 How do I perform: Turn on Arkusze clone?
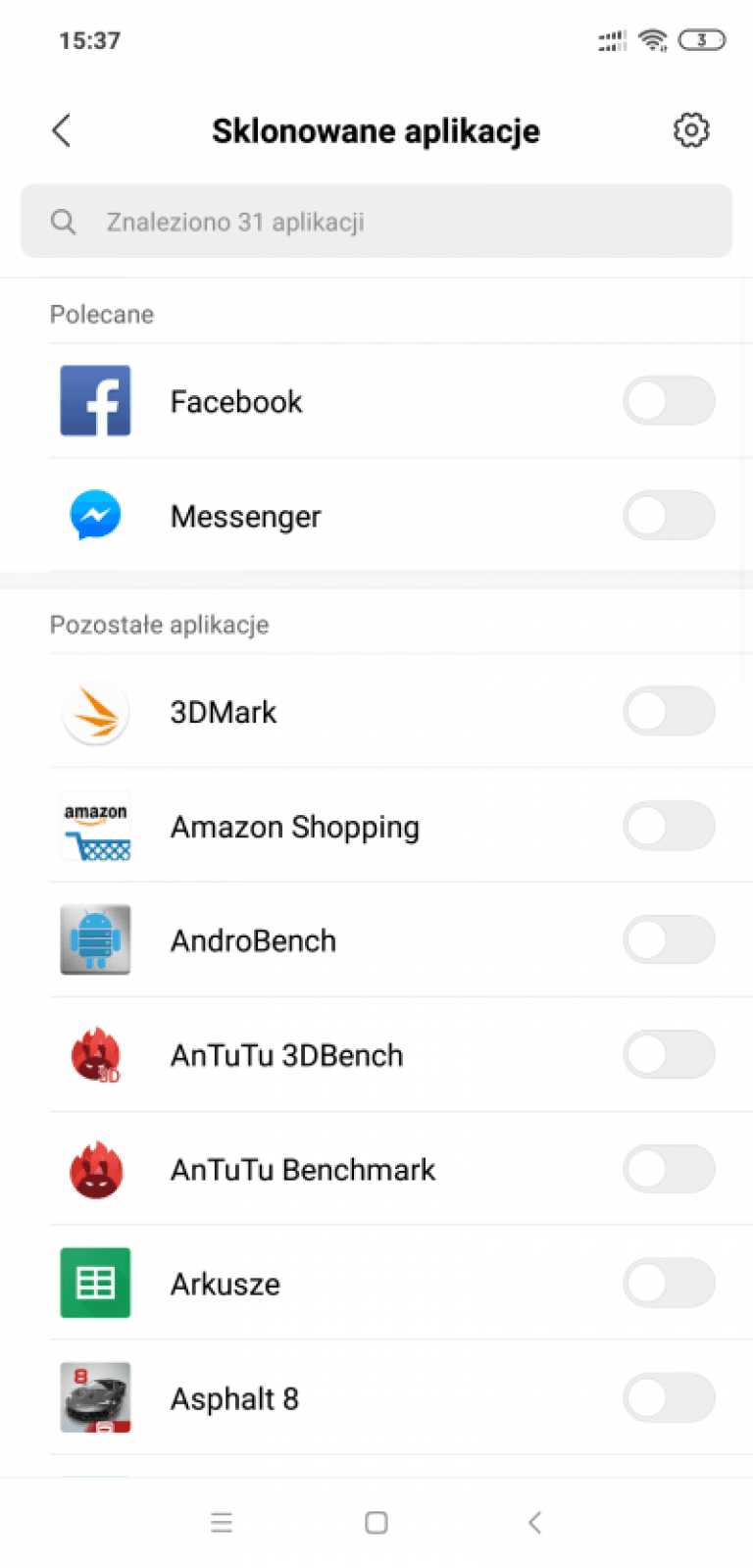tap(669, 1284)
